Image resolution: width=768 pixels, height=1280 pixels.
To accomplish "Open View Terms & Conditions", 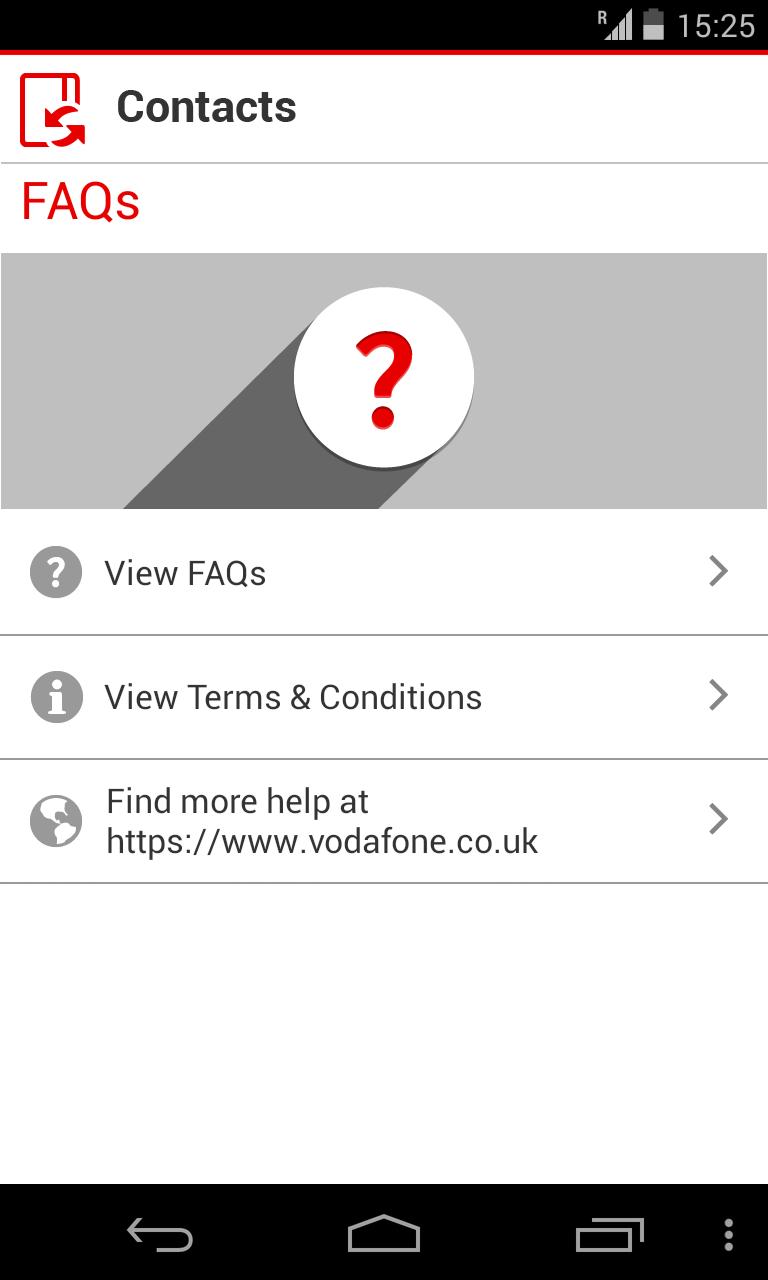I will (x=384, y=697).
